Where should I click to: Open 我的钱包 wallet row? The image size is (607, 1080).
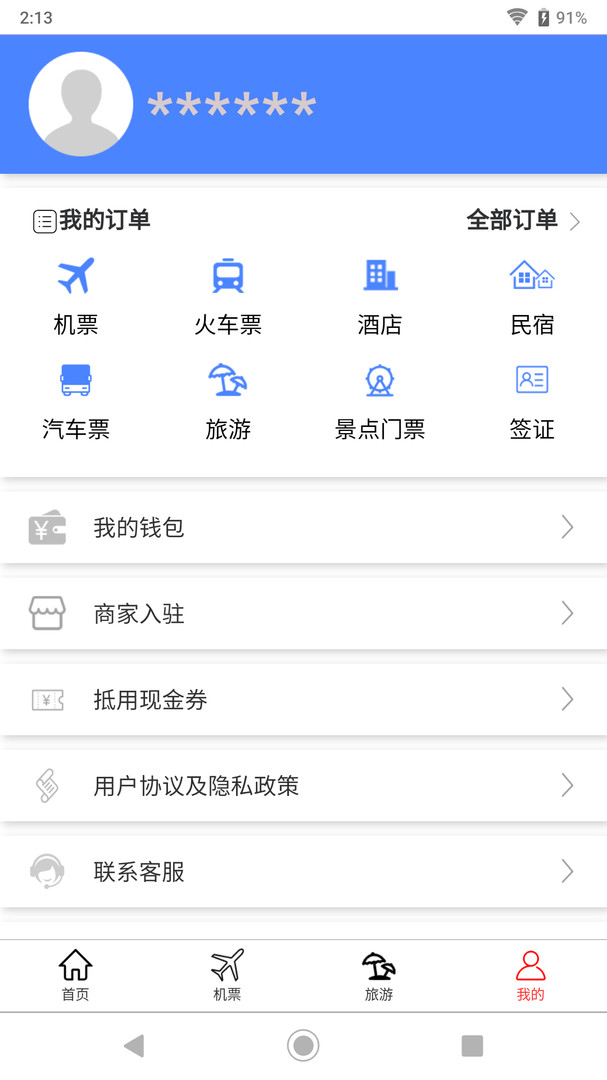303,528
